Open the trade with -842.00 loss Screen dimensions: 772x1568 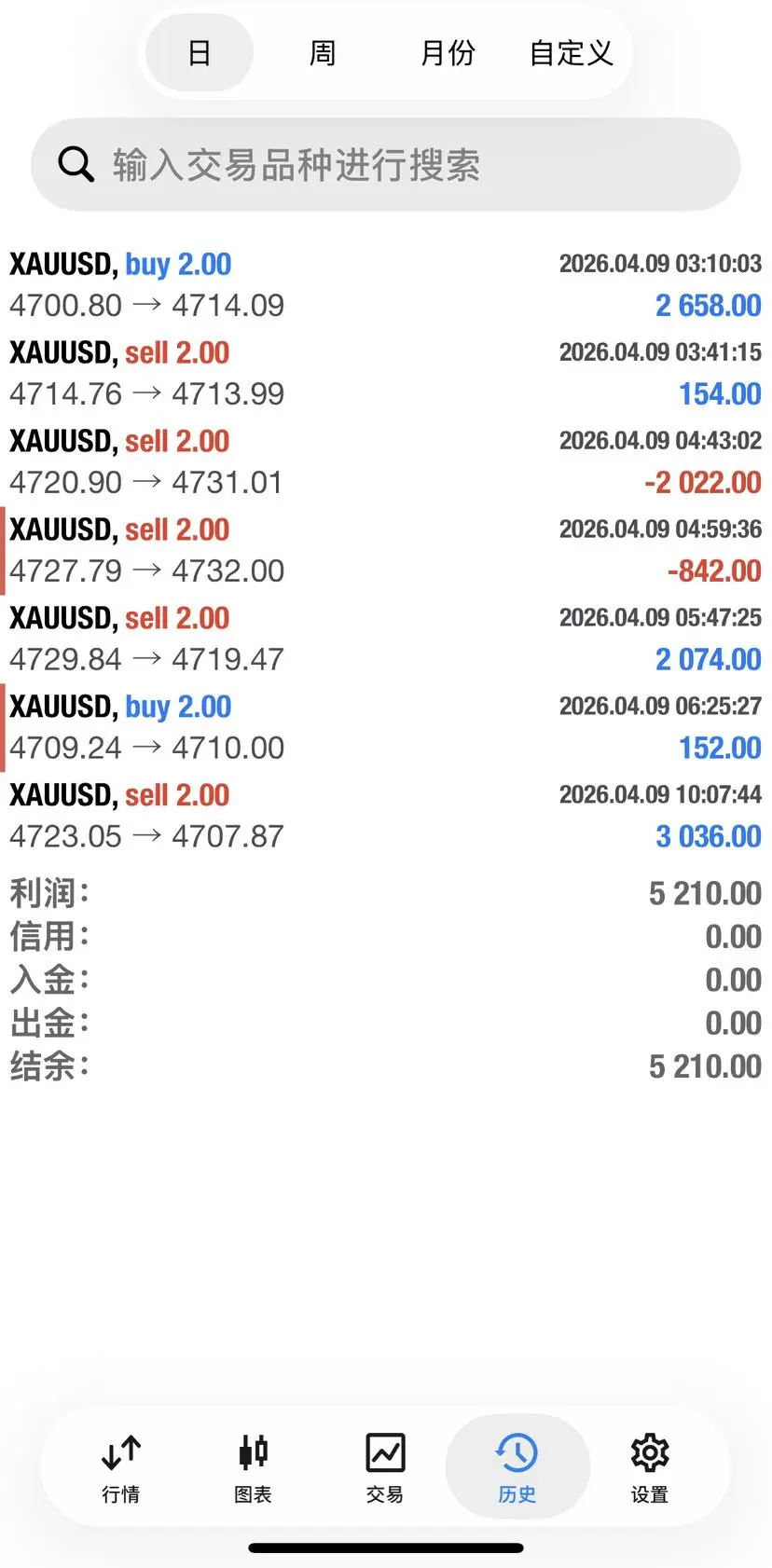pos(386,550)
